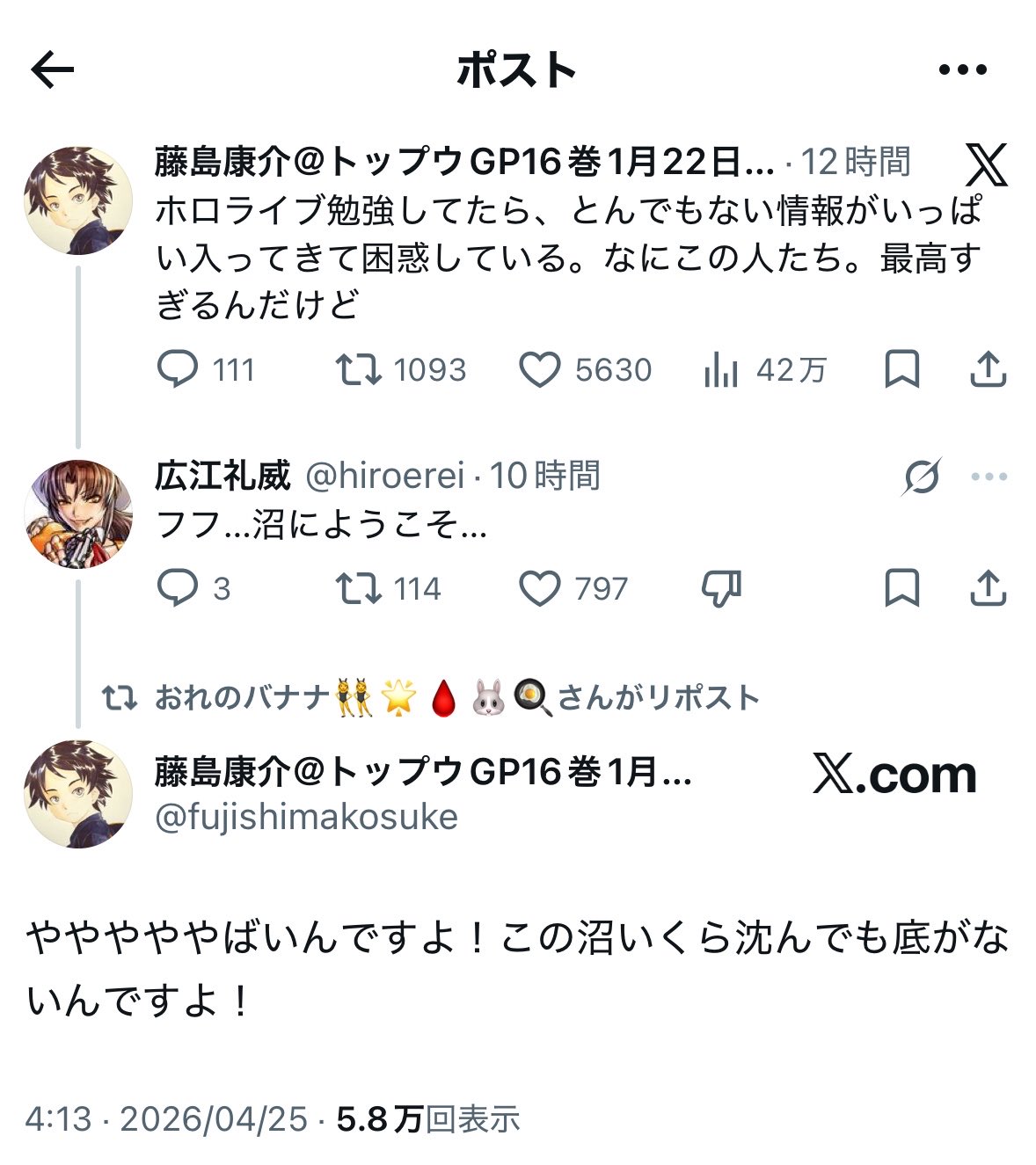Screen dimensions: 1036x1165
Task: Open 広江礼威's profile picture
Action: click(78, 514)
